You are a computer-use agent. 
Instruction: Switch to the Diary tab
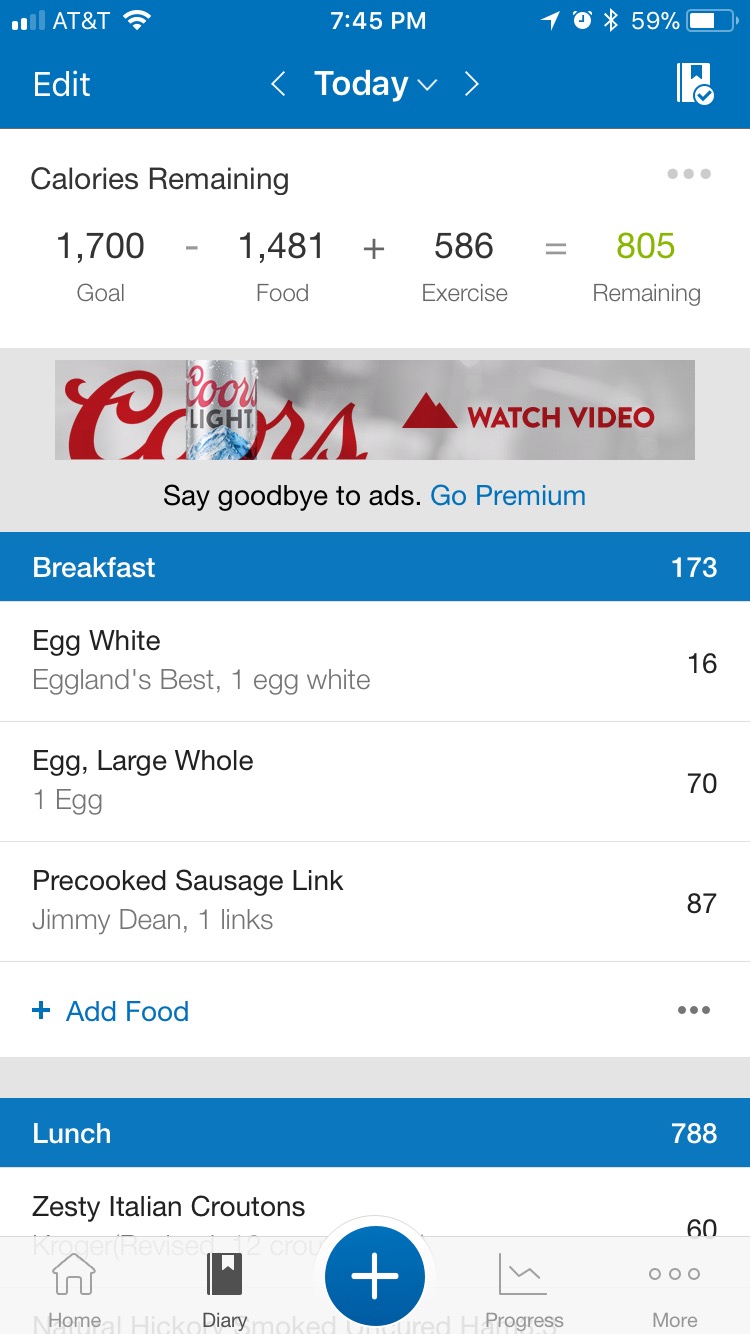click(225, 1290)
